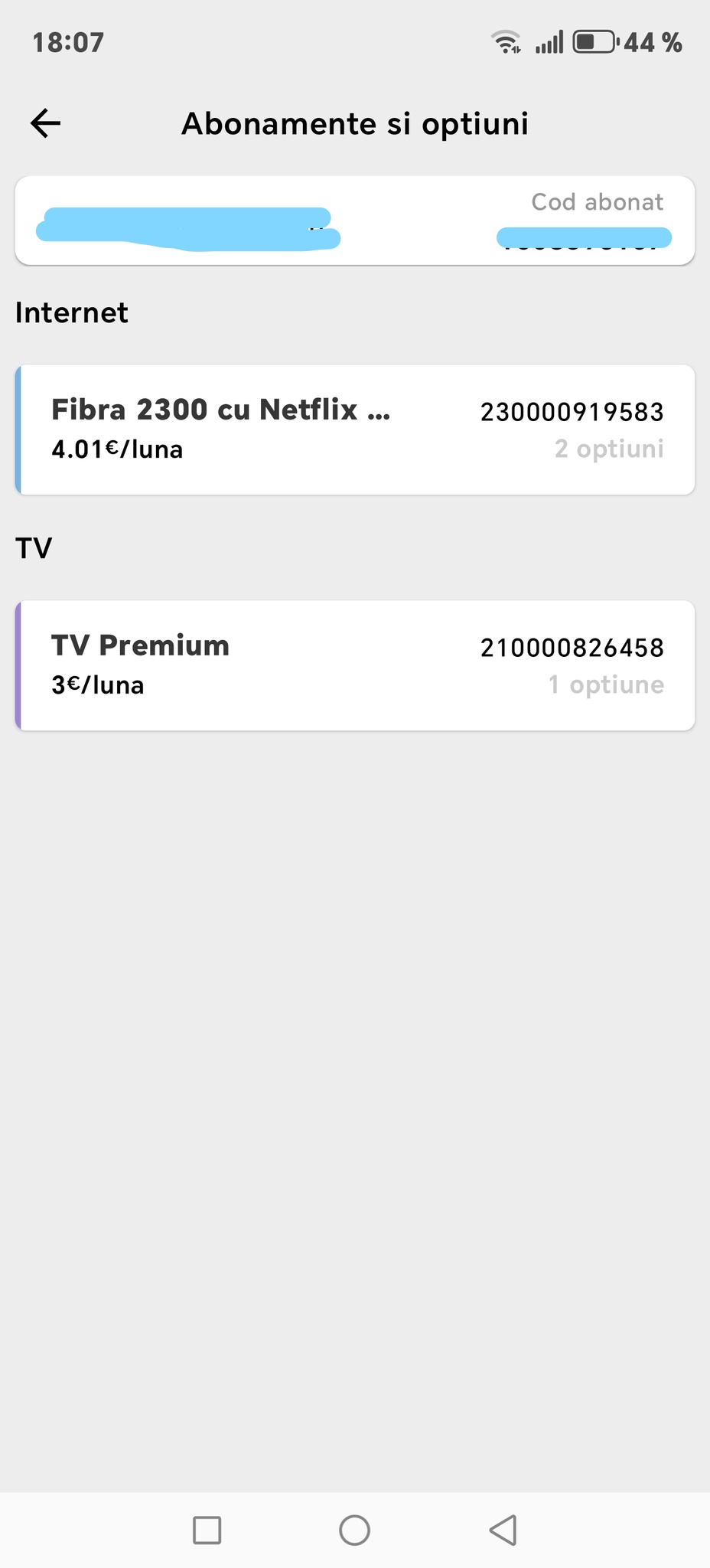Go back using the top arrow
Image resolution: width=710 pixels, height=1568 pixels.
(46, 123)
